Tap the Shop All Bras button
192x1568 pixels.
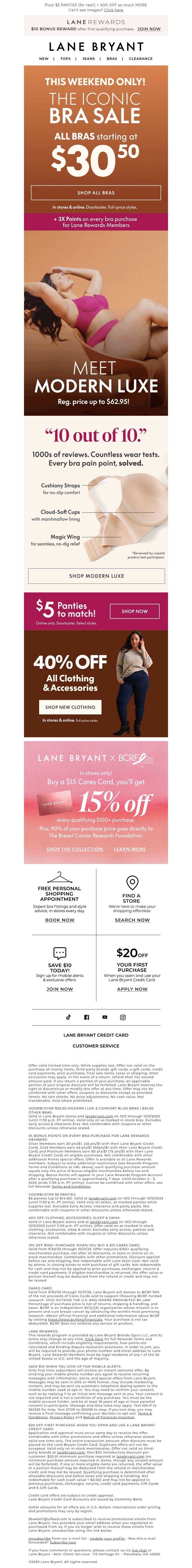click(96, 192)
